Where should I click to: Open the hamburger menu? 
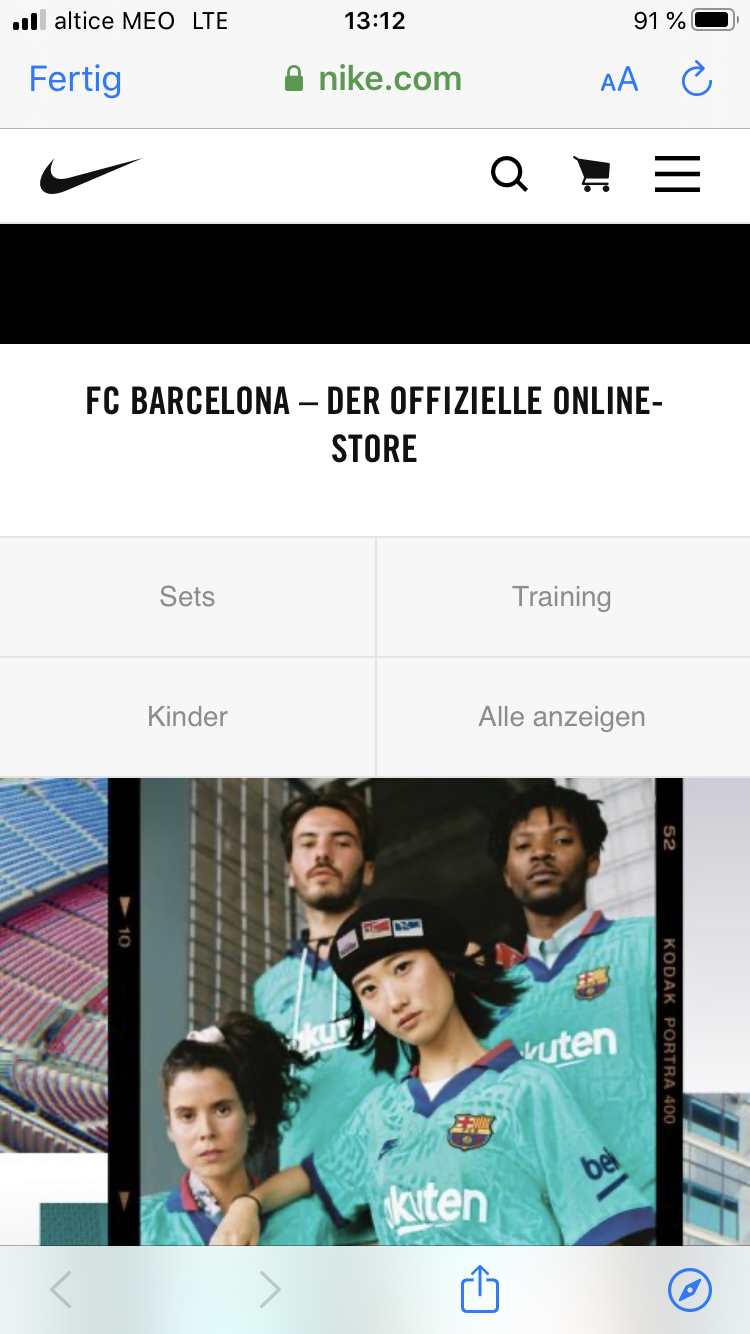[677, 174]
